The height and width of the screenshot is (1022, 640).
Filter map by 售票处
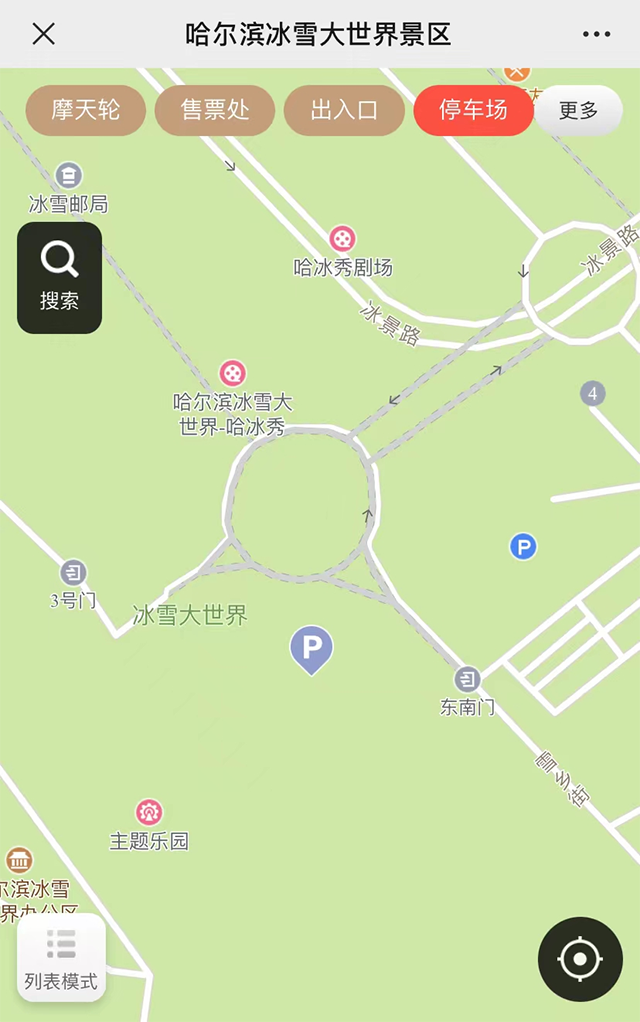pos(214,110)
